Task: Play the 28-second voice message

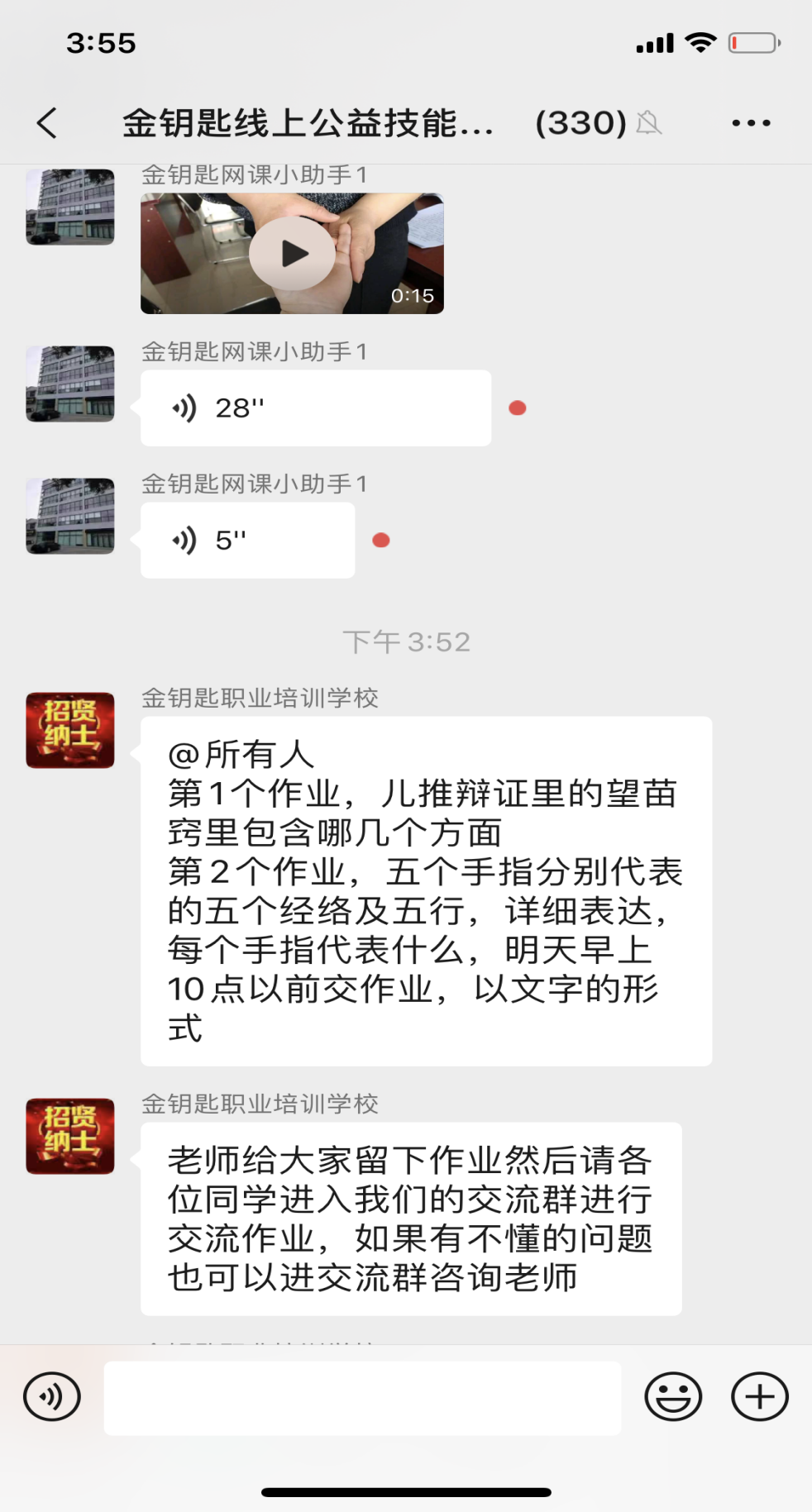Action: coord(315,408)
